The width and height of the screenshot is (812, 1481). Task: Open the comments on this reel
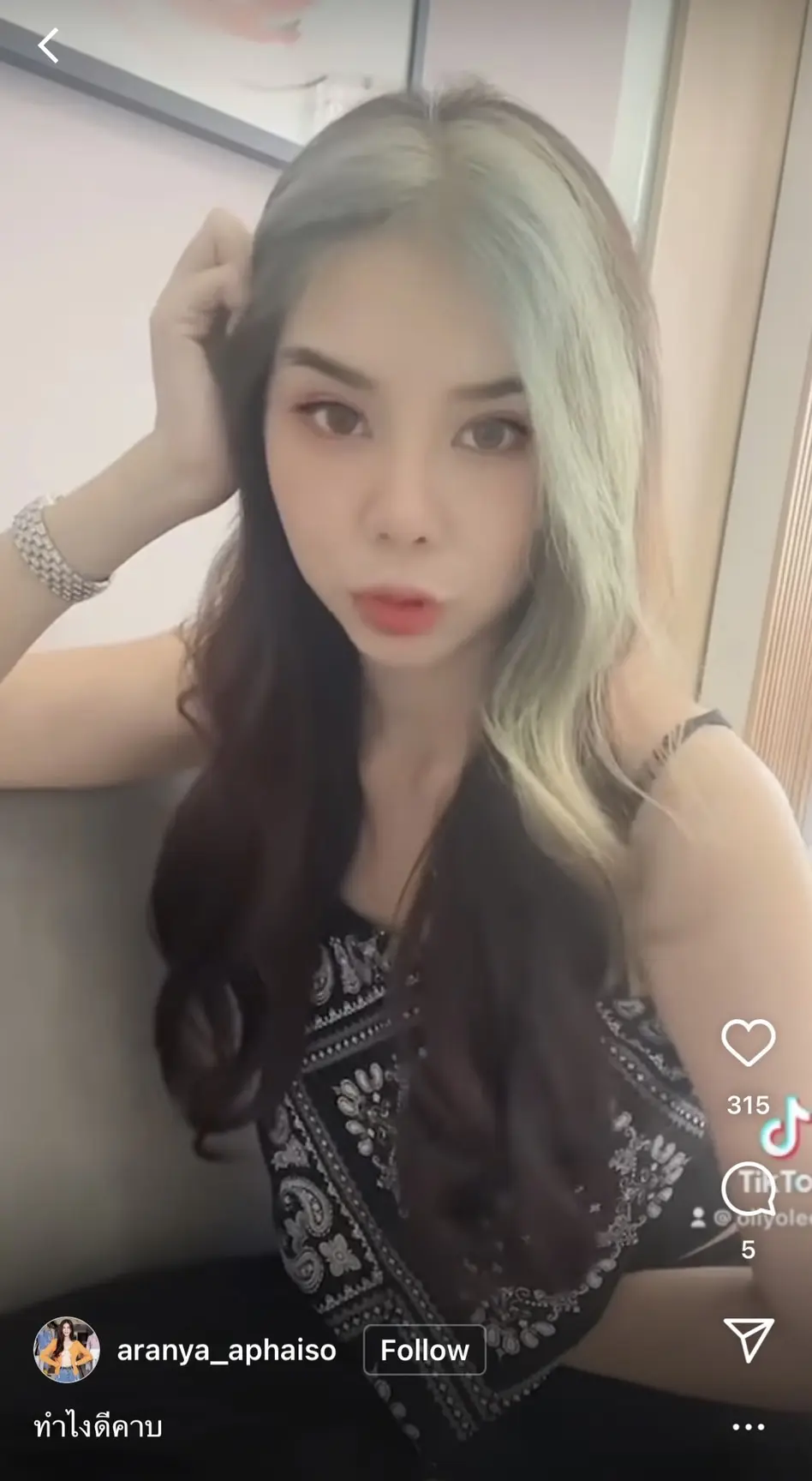click(x=748, y=1190)
